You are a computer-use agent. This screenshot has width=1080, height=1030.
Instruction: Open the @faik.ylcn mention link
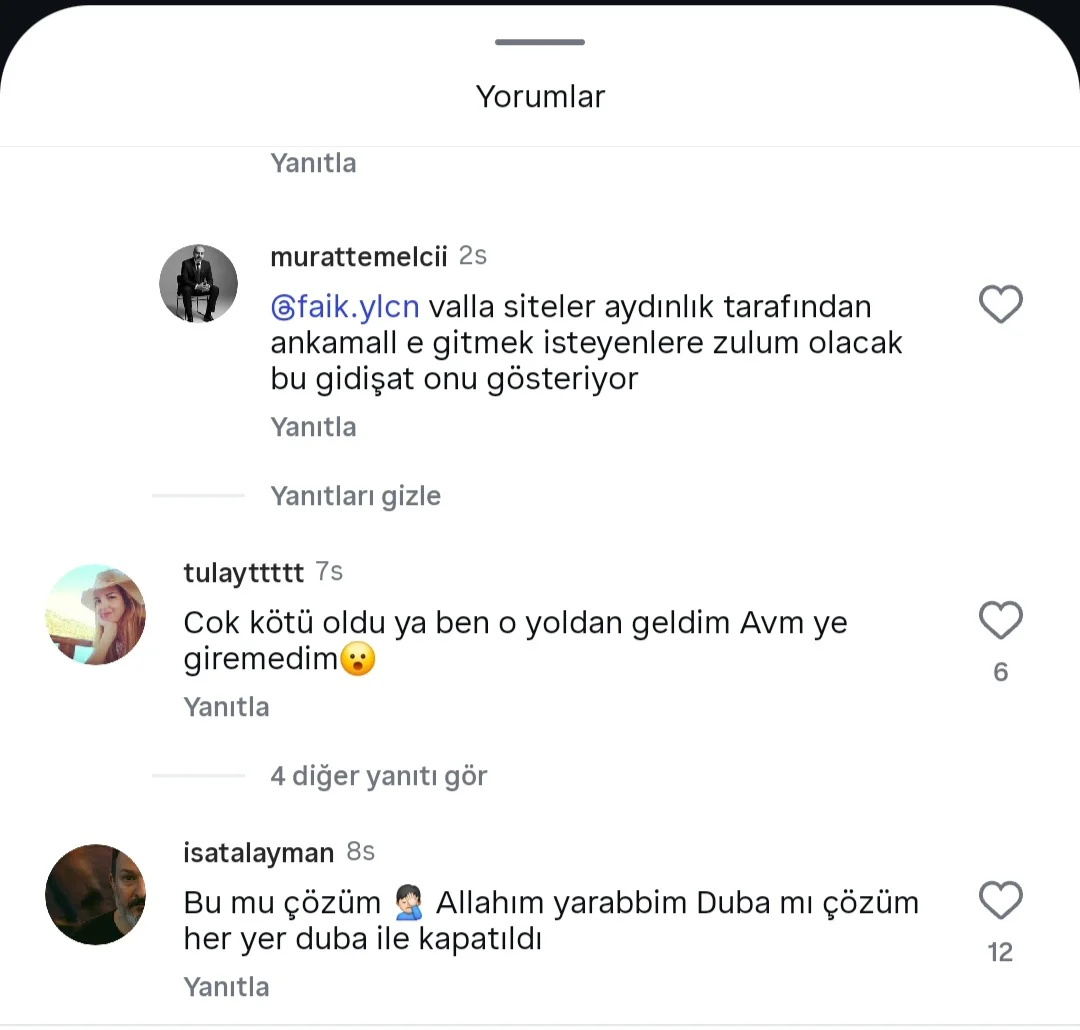345,306
